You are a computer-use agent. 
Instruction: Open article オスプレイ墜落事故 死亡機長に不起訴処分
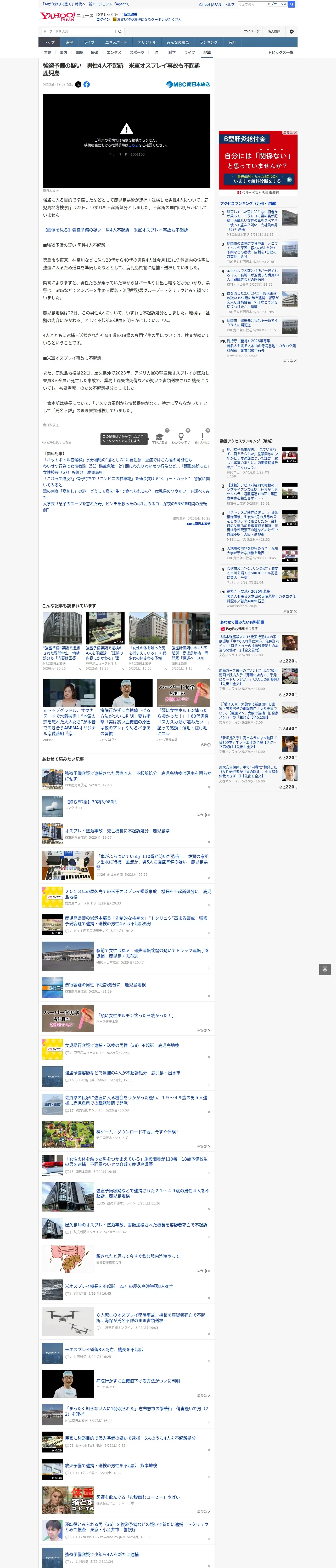coord(117,831)
